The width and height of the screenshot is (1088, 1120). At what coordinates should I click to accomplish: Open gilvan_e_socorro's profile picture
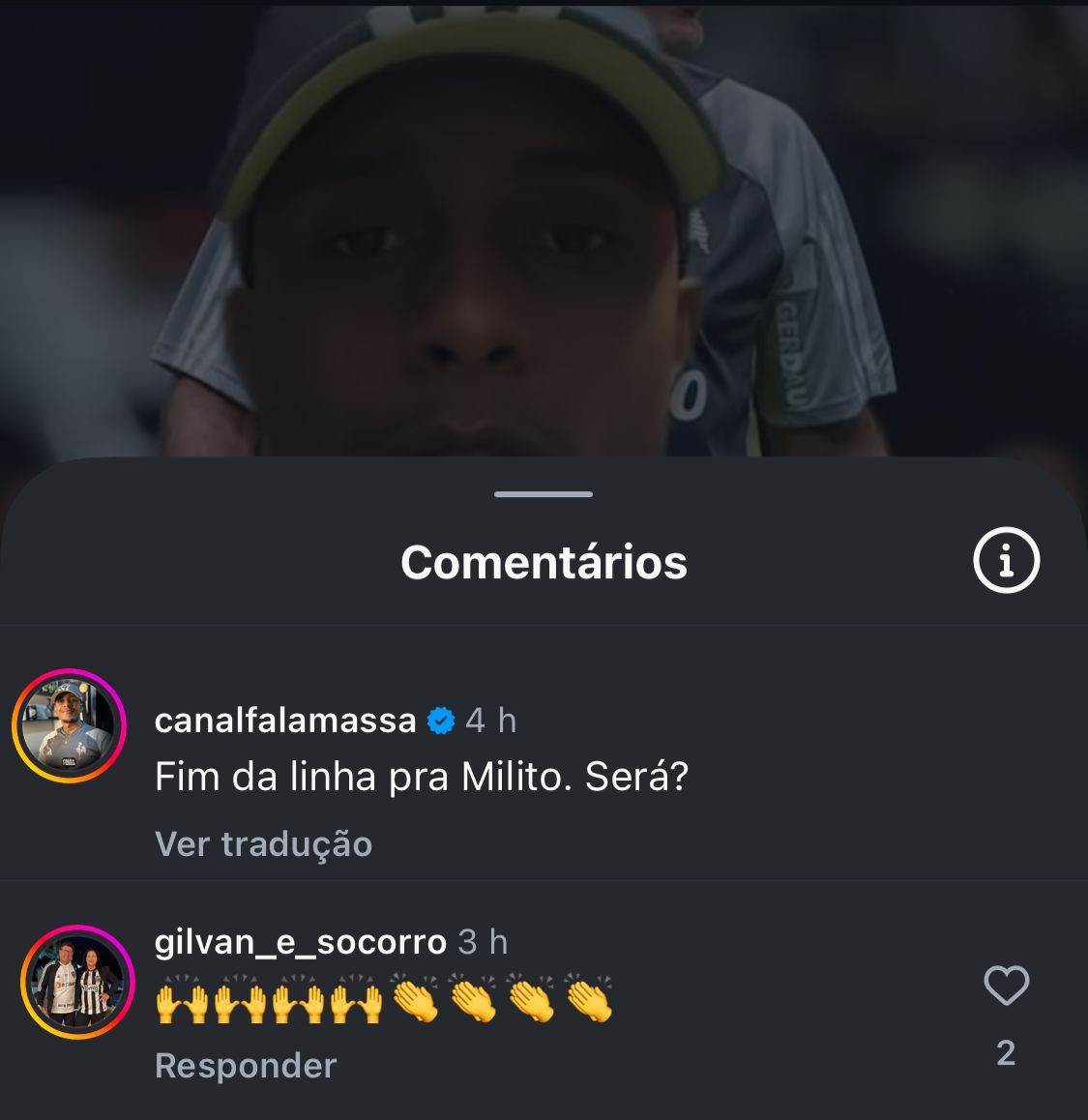tap(77, 982)
